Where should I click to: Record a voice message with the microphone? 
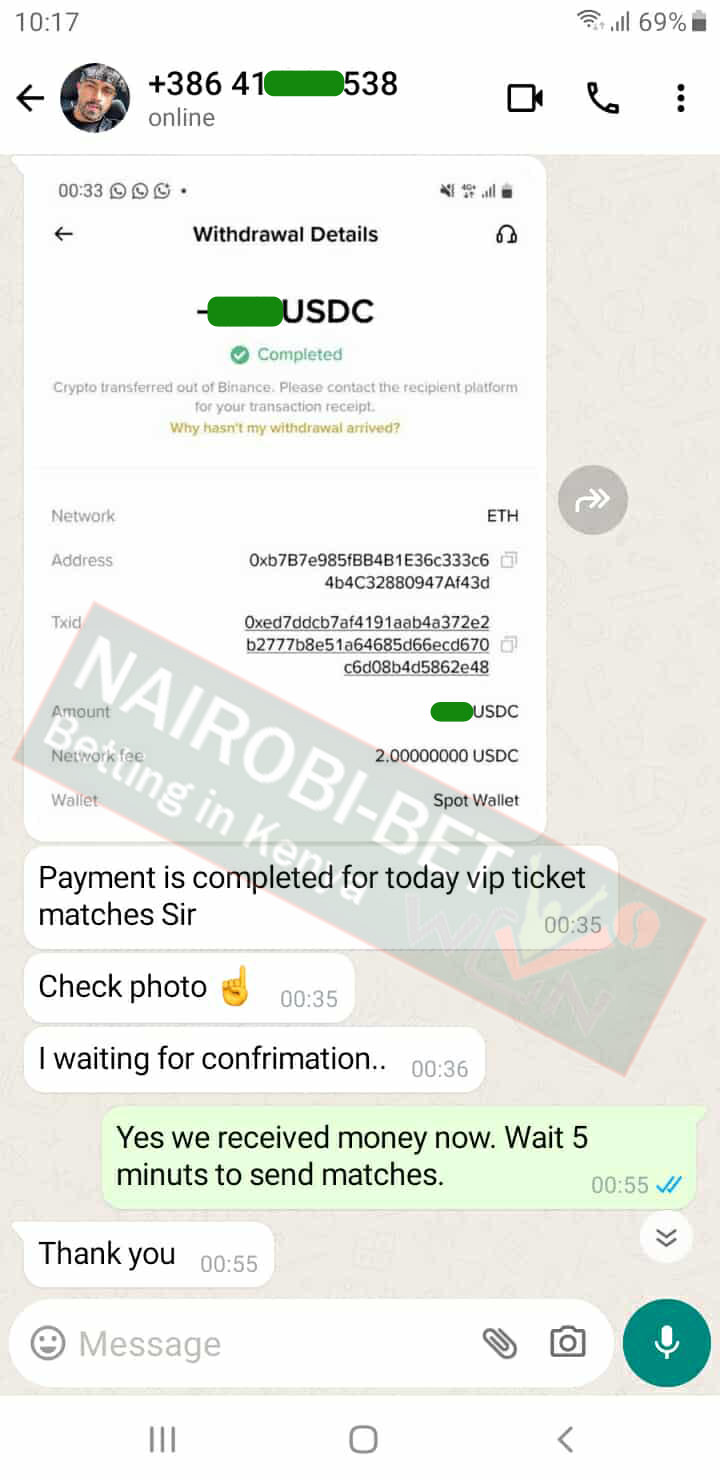click(x=666, y=1343)
